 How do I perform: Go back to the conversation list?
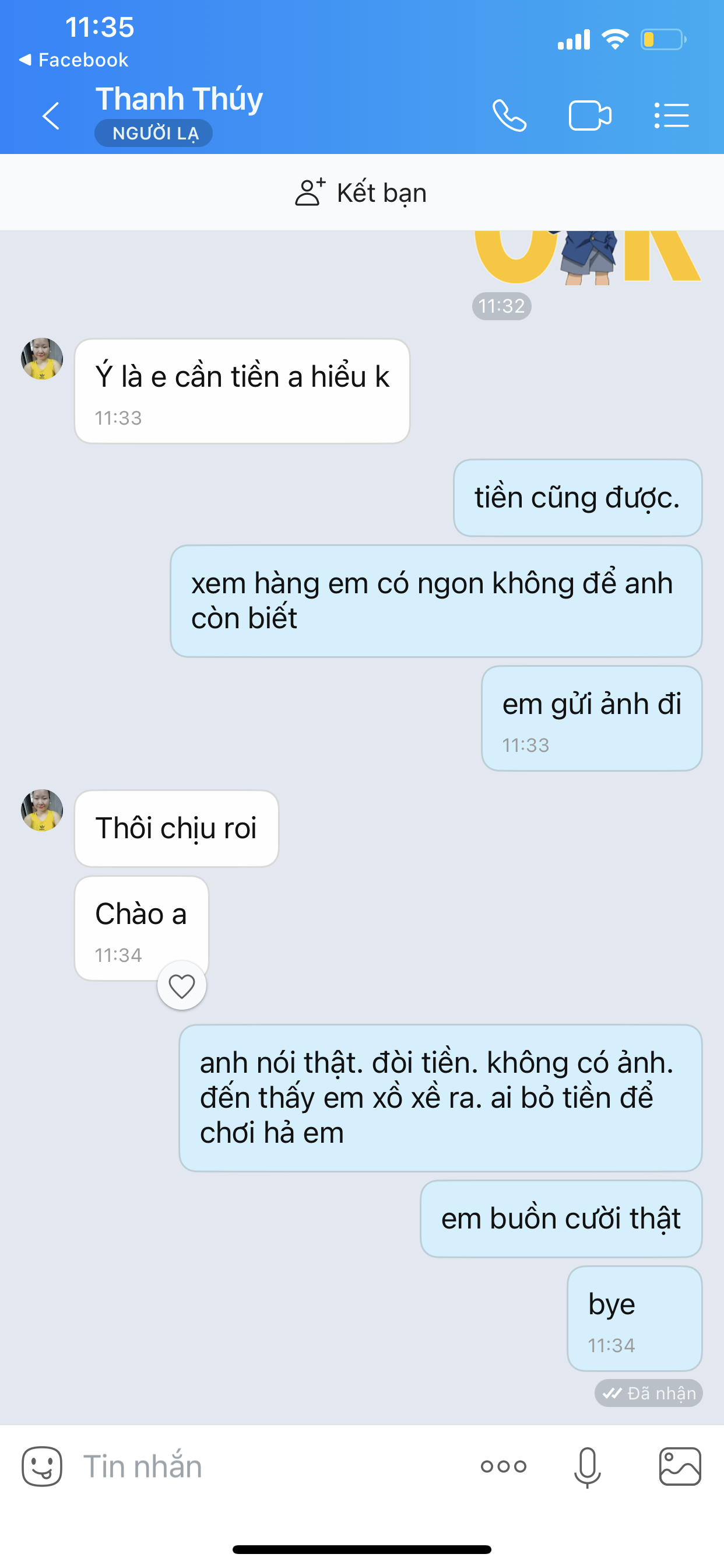(x=51, y=116)
